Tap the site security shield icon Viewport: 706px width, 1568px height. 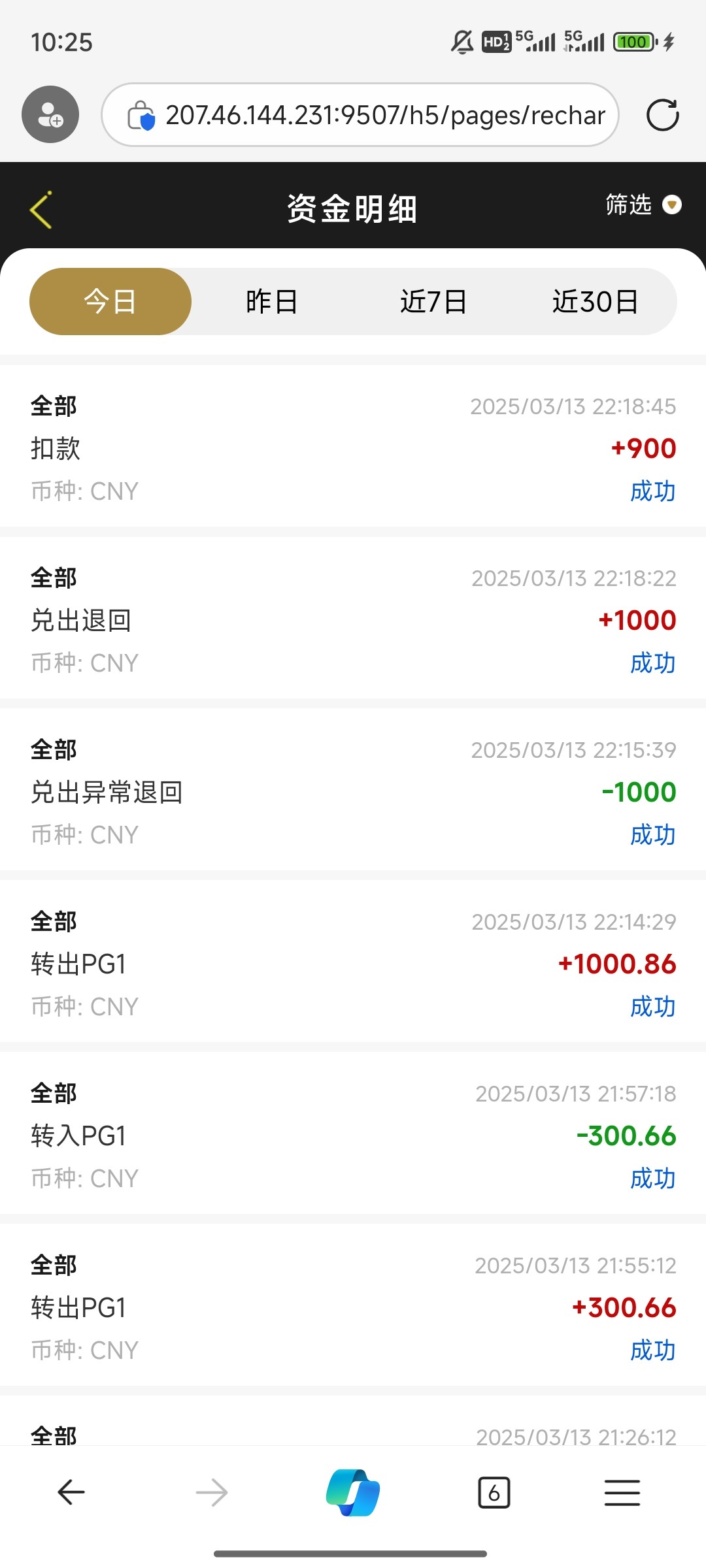point(145,115)
